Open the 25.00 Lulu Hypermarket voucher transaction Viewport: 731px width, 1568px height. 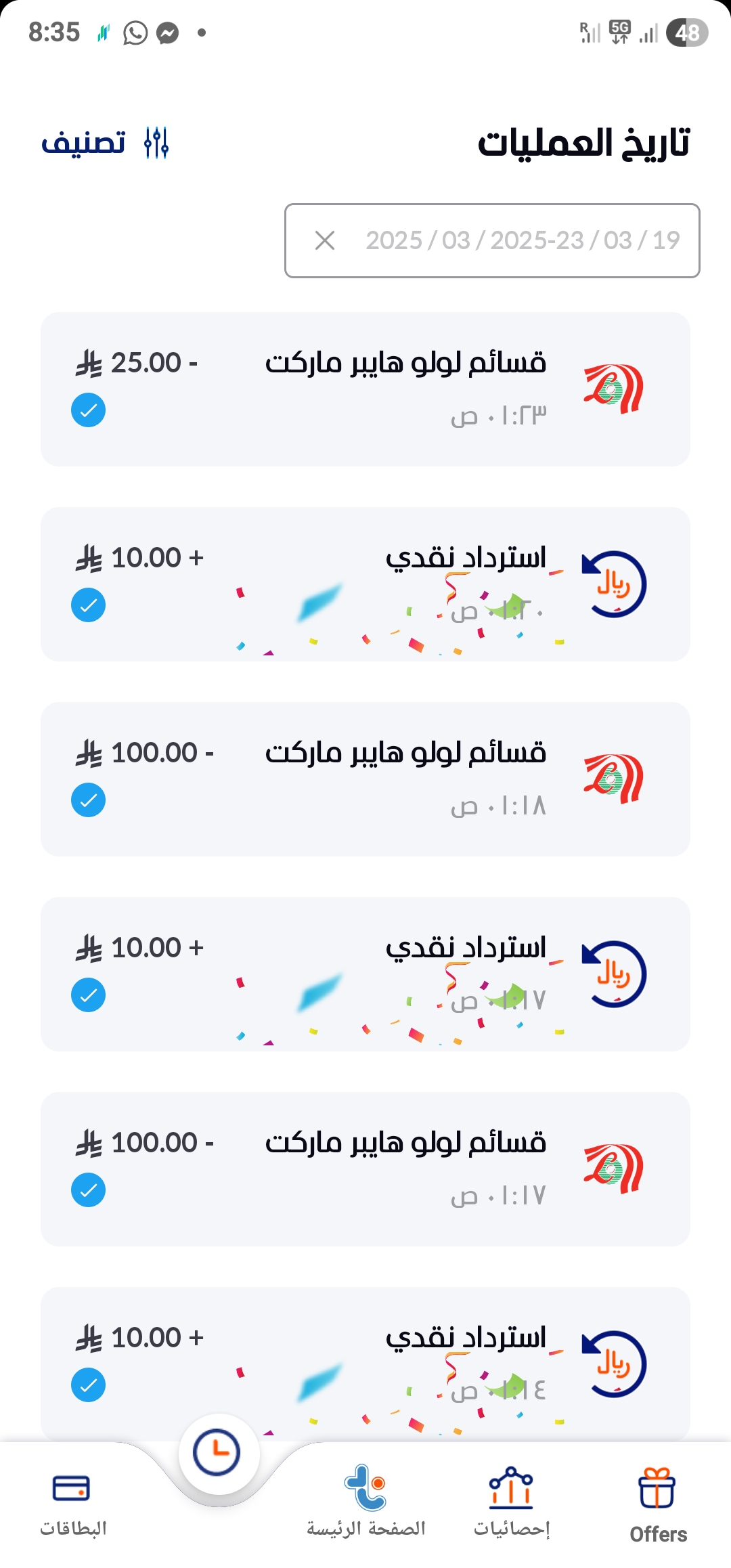365,389
